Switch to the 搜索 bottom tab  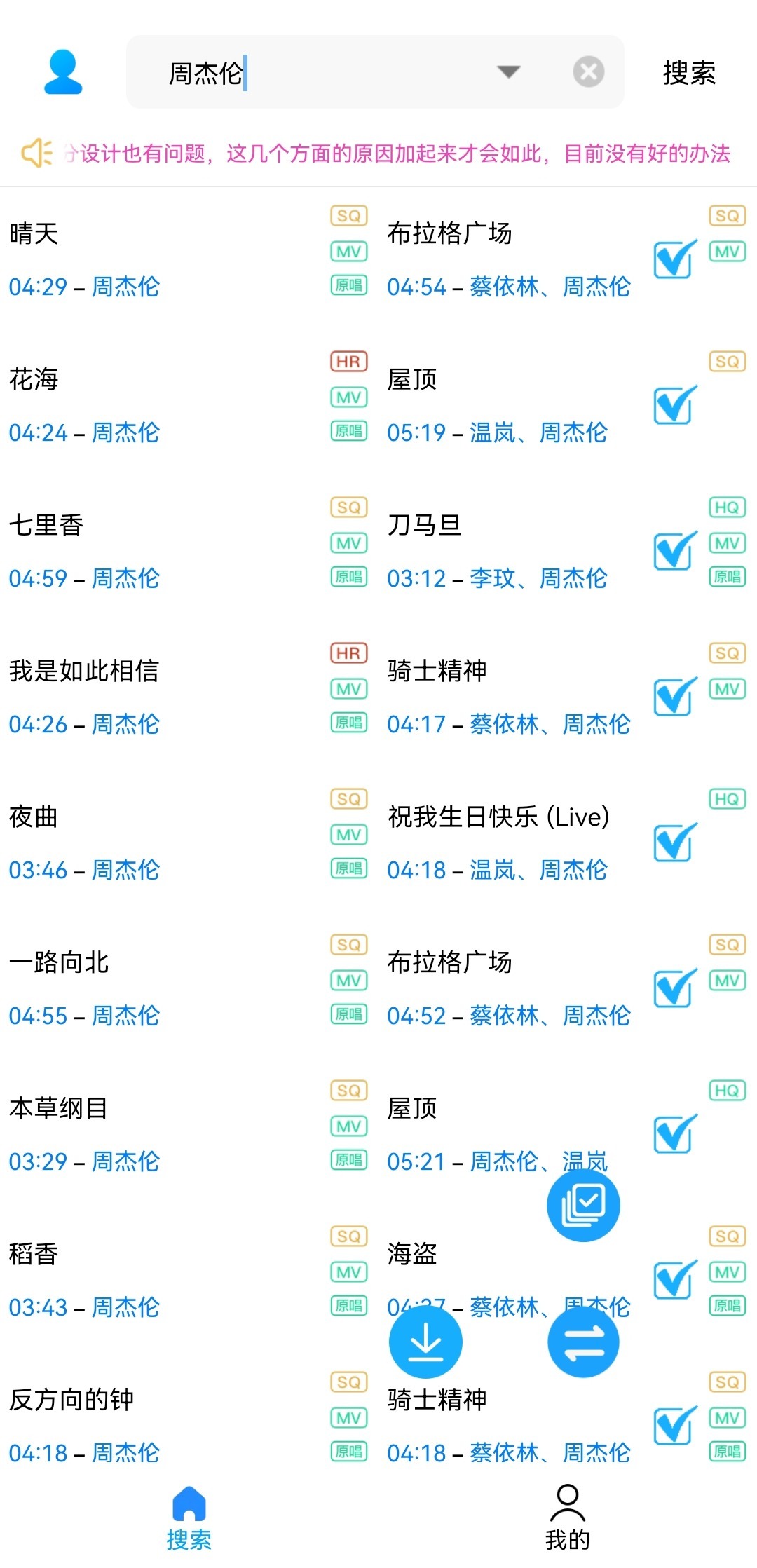(189, 1518)
